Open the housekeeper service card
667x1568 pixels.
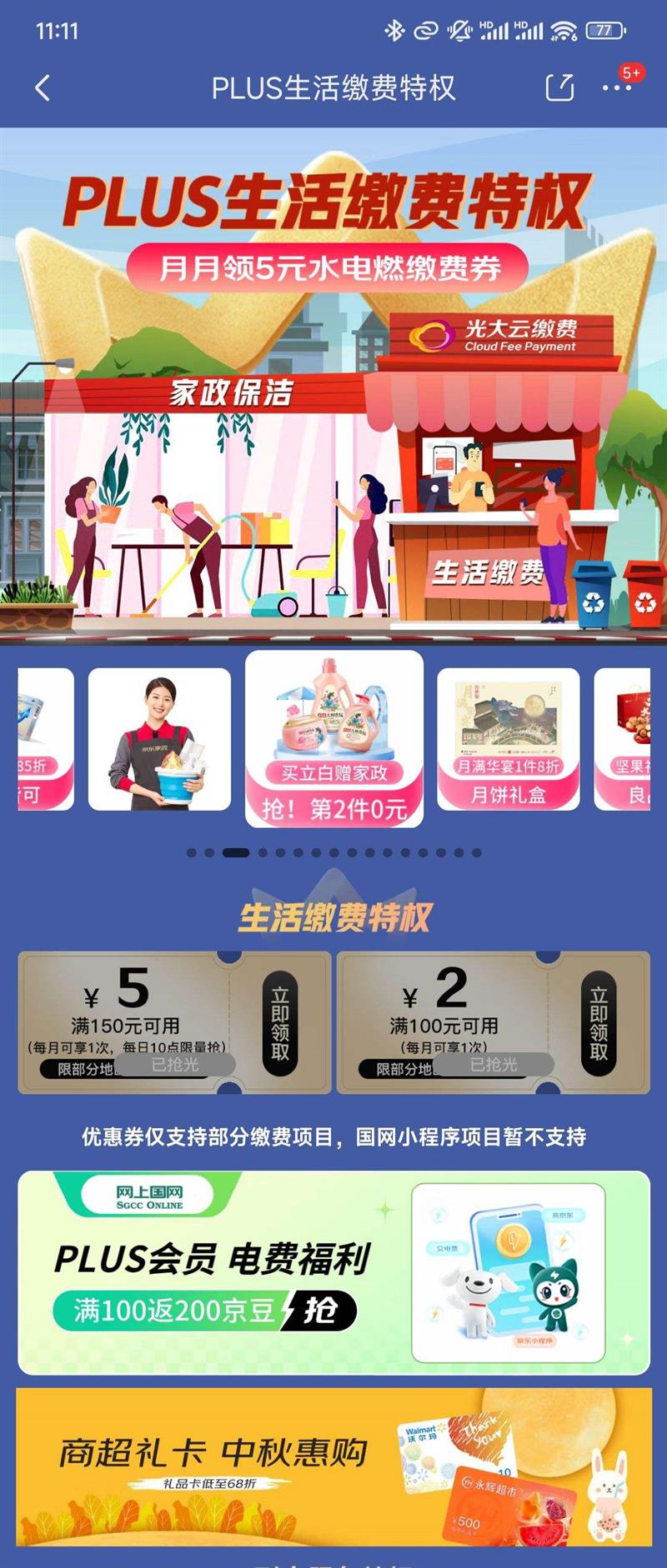pyautogui.click(x=159, y=738)
